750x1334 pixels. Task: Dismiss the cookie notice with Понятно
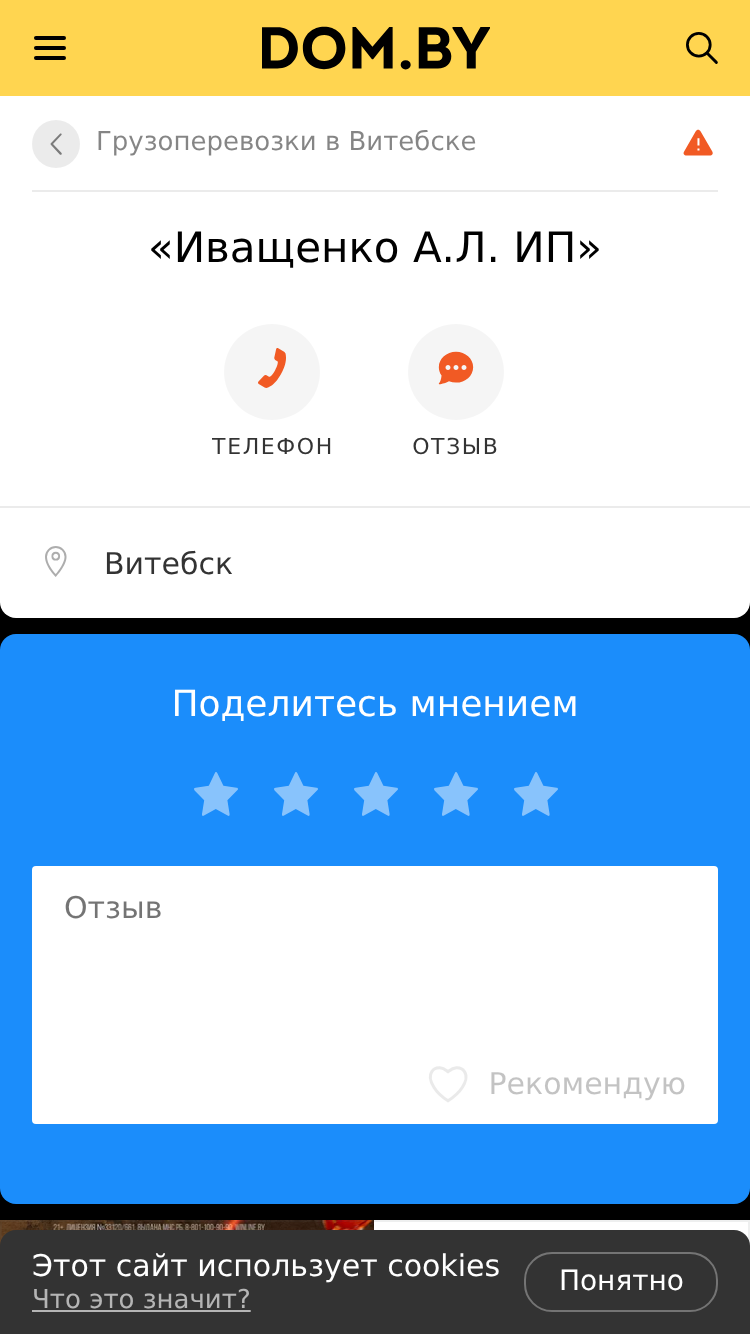[x=621, y=1281]
